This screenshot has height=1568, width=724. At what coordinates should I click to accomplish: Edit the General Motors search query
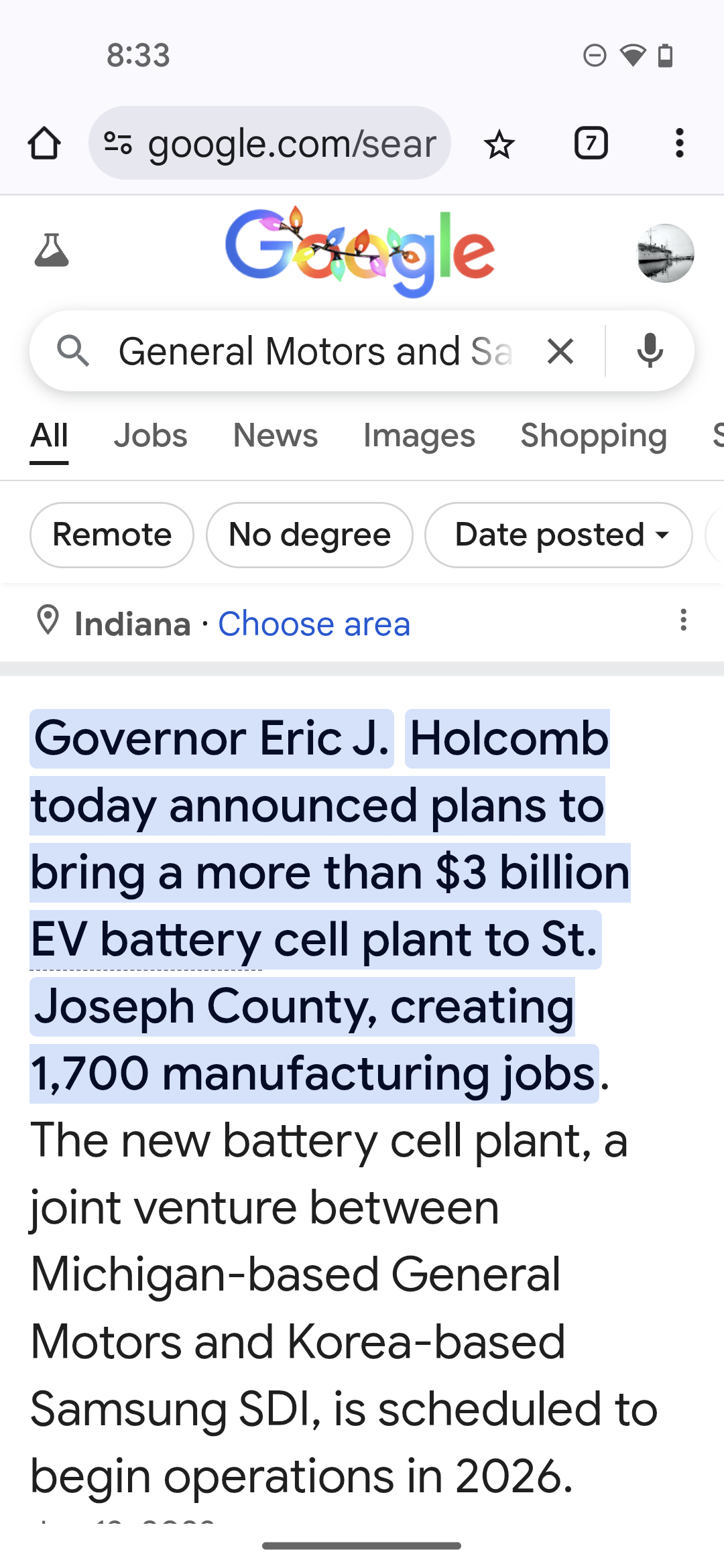[315, 351]
